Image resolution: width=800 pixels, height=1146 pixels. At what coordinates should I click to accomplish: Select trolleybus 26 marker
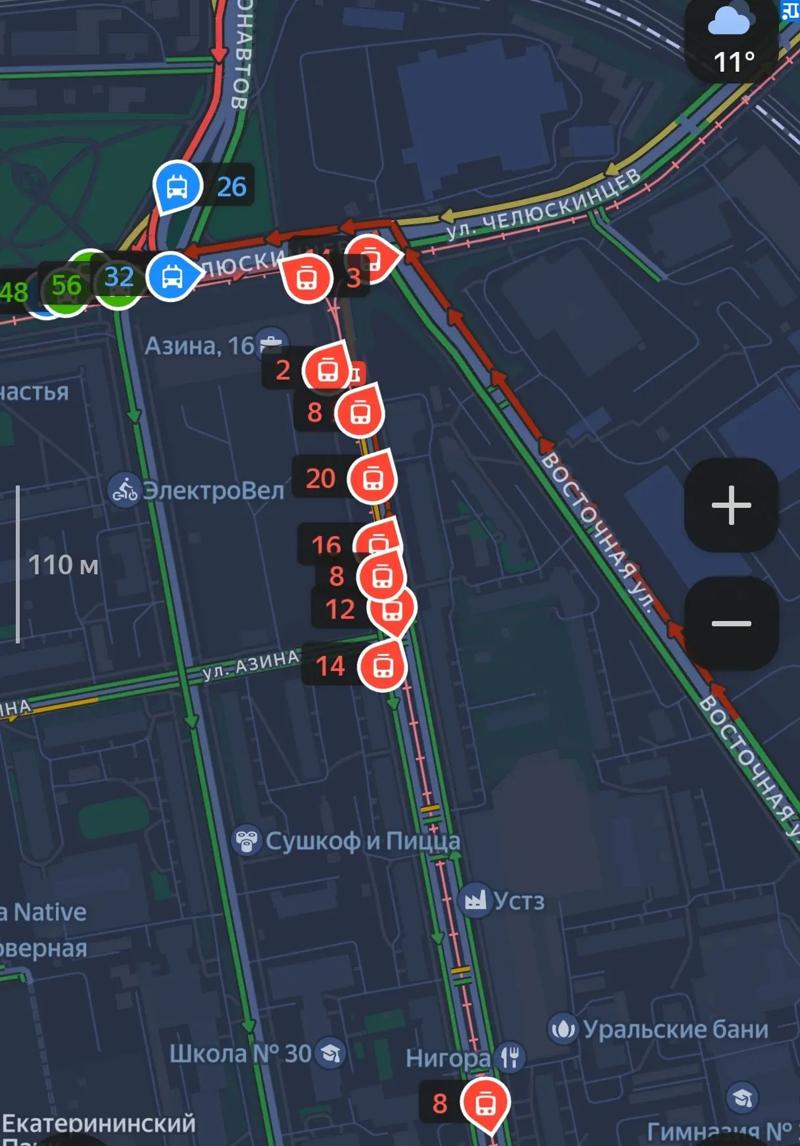177,186
